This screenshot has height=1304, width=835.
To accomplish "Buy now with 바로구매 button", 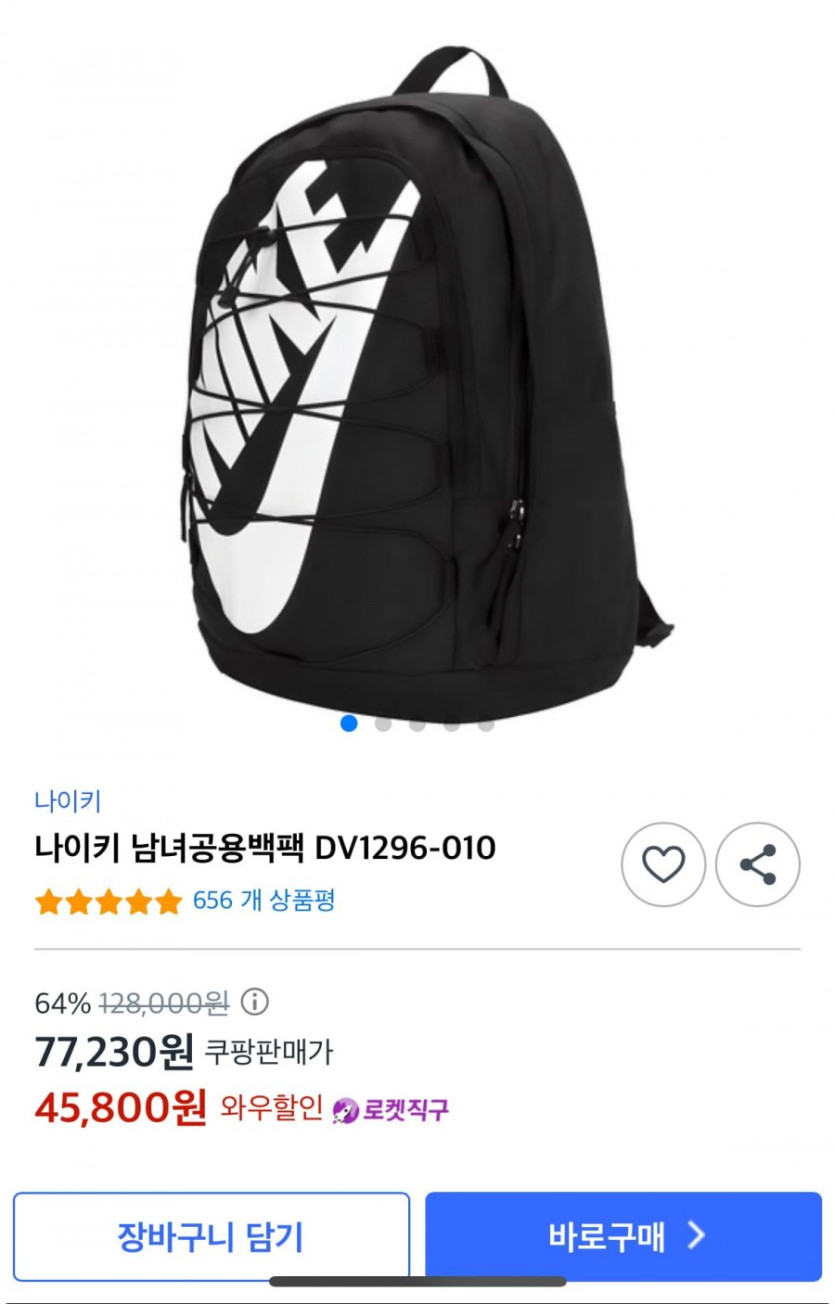I will click(x=623, y=1236).
